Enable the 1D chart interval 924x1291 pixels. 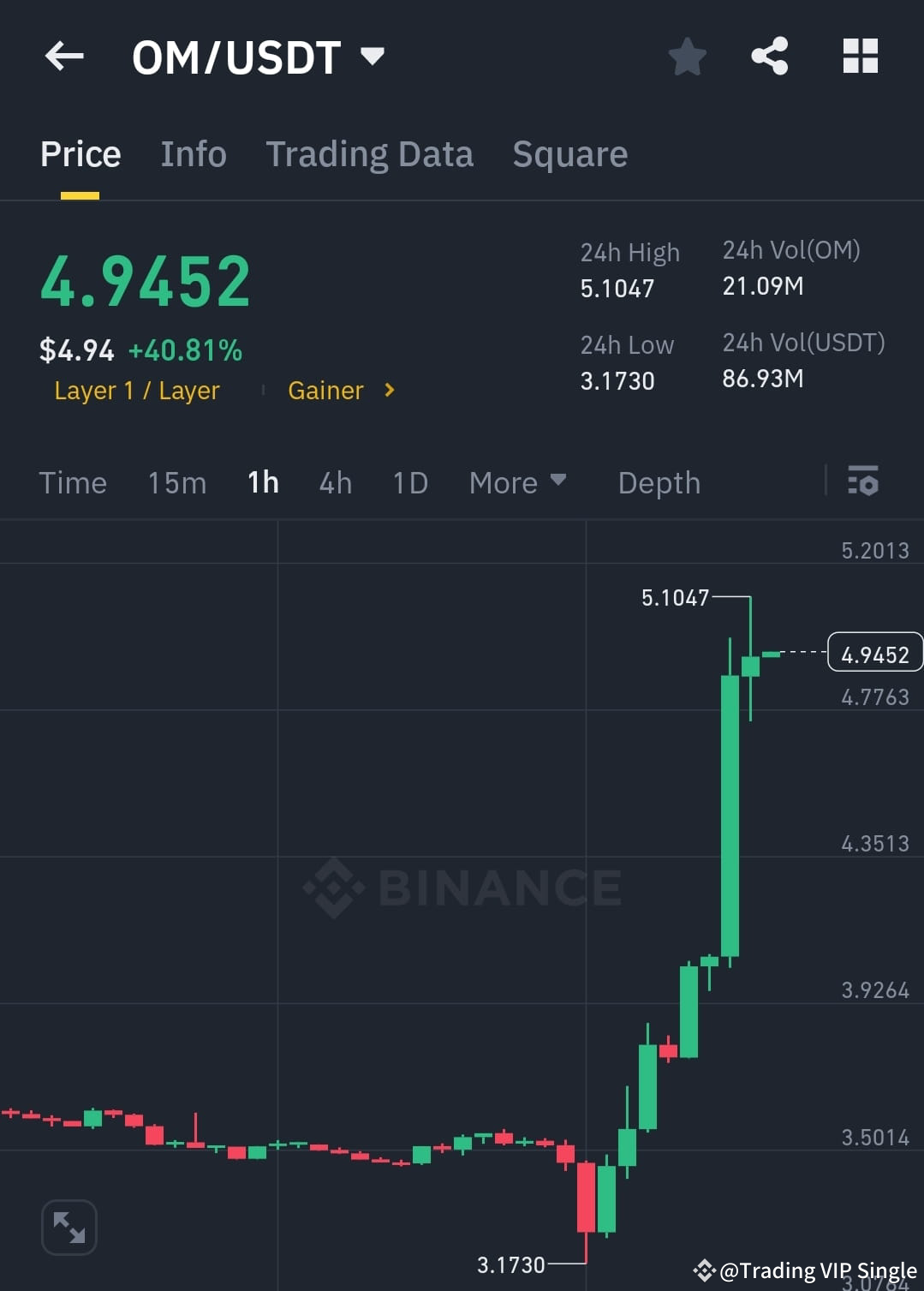tap(409, 482)
